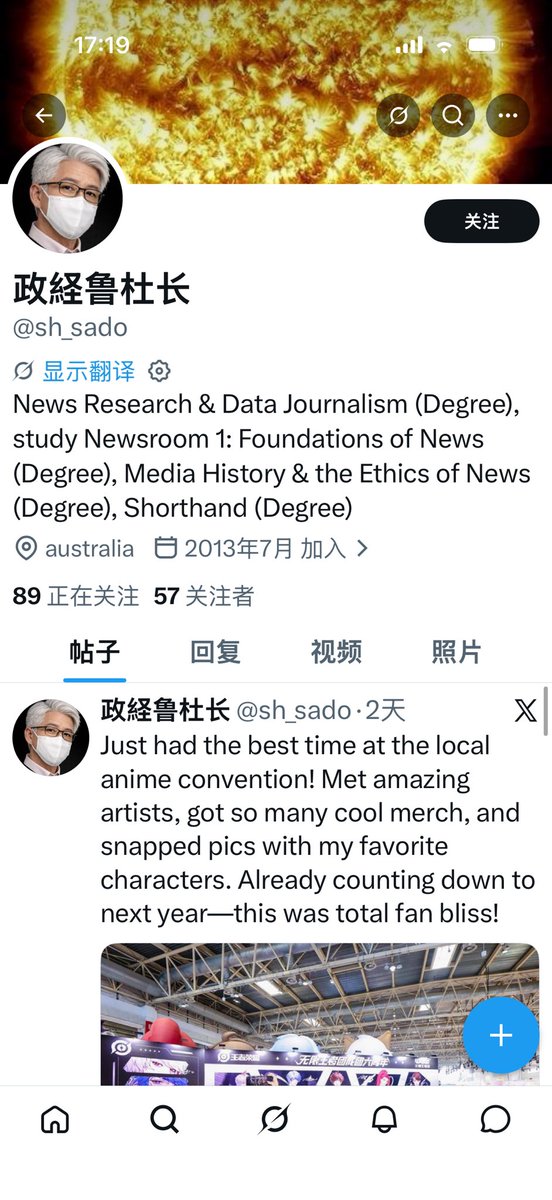Go to the Home tab
This screenshot has width=552, height=1200.
click(x=55, y=1119)
